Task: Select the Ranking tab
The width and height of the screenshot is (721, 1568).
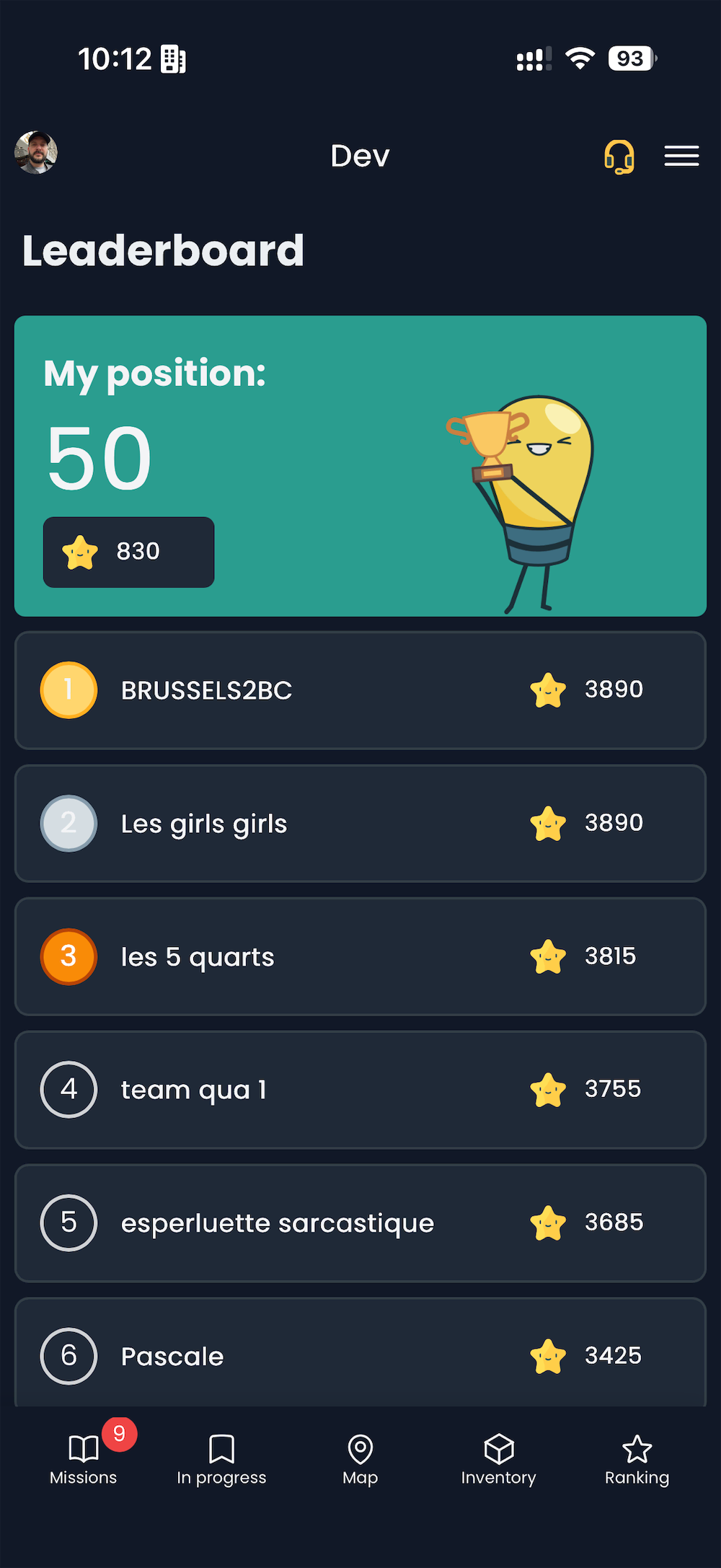Action: click(637, 1460)
